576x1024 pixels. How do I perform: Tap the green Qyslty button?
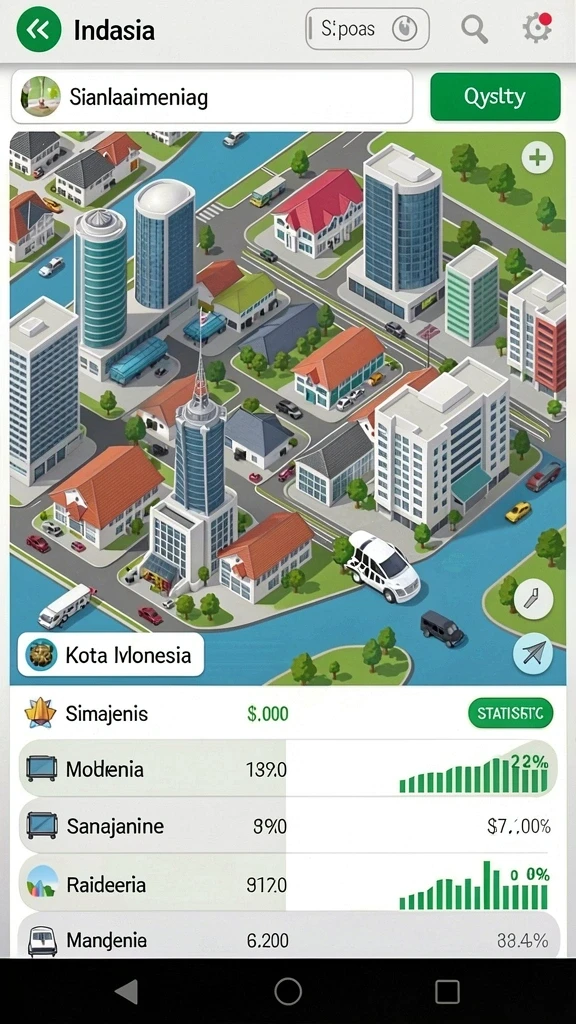(x=495, y=97)
